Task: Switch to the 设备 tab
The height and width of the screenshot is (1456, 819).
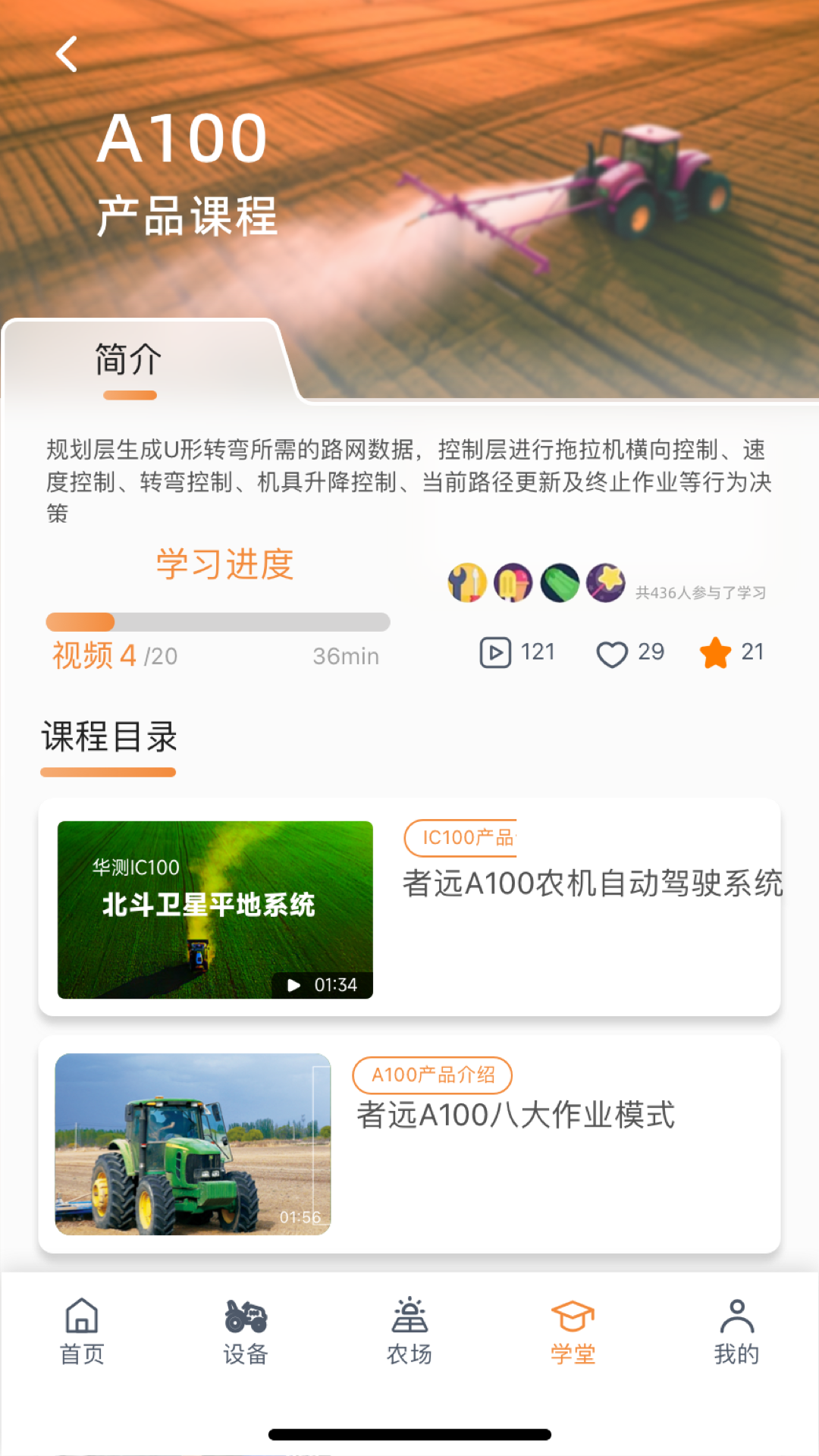Action: pos(246,1331)
